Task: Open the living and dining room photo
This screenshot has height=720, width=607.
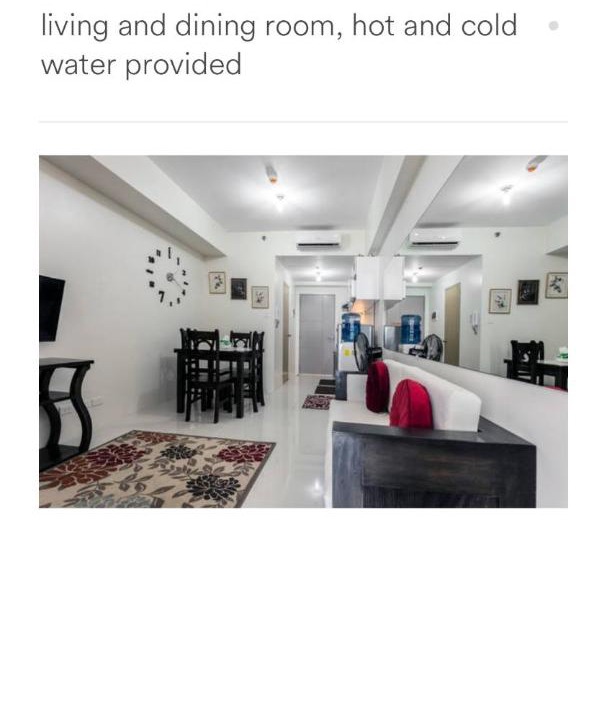Action: coord(303,331)
